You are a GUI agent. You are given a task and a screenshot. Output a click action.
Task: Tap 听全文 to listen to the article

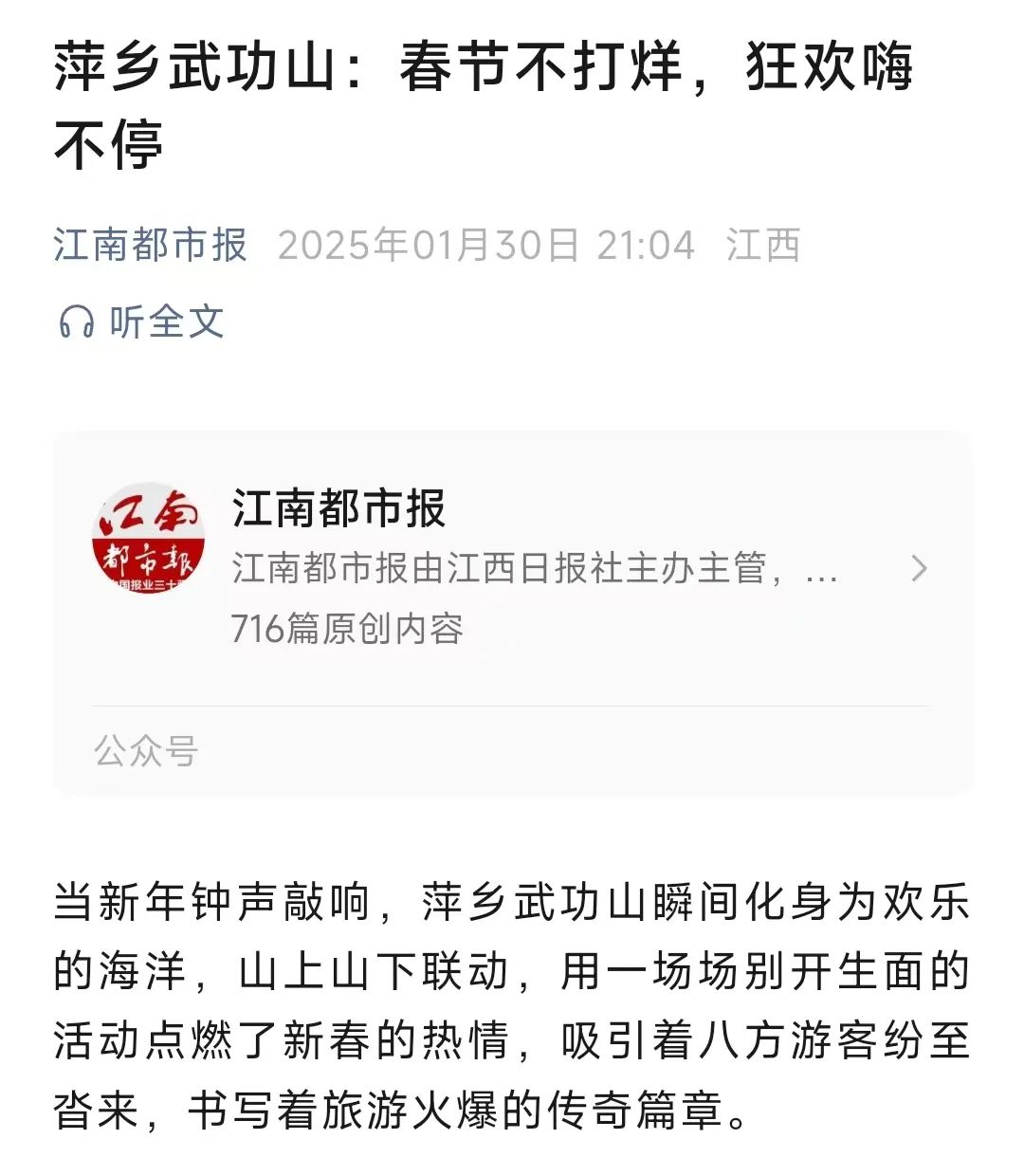[x=142, y=322]
